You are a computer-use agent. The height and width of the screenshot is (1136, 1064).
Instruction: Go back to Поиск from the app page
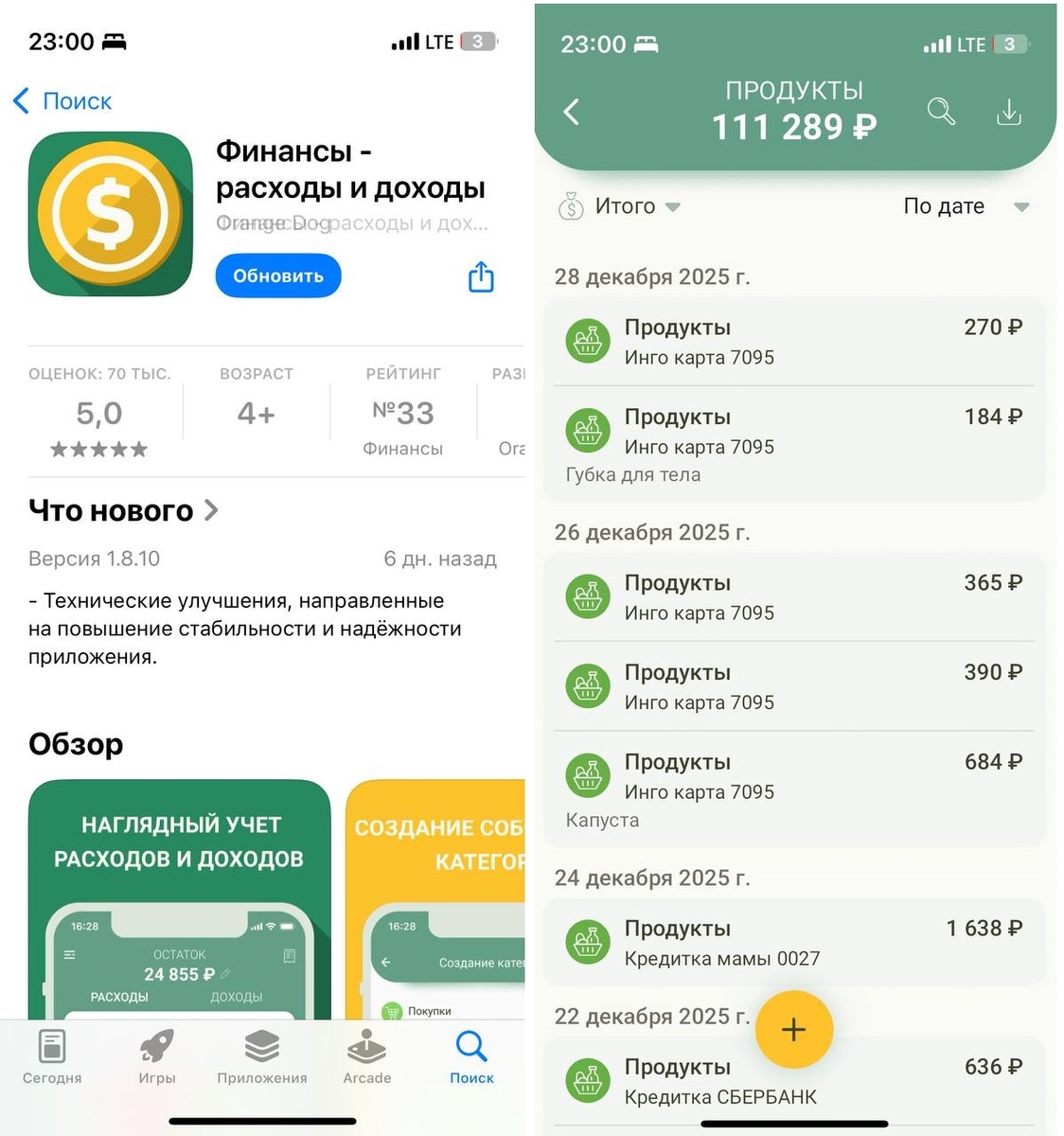coord(62,101)
